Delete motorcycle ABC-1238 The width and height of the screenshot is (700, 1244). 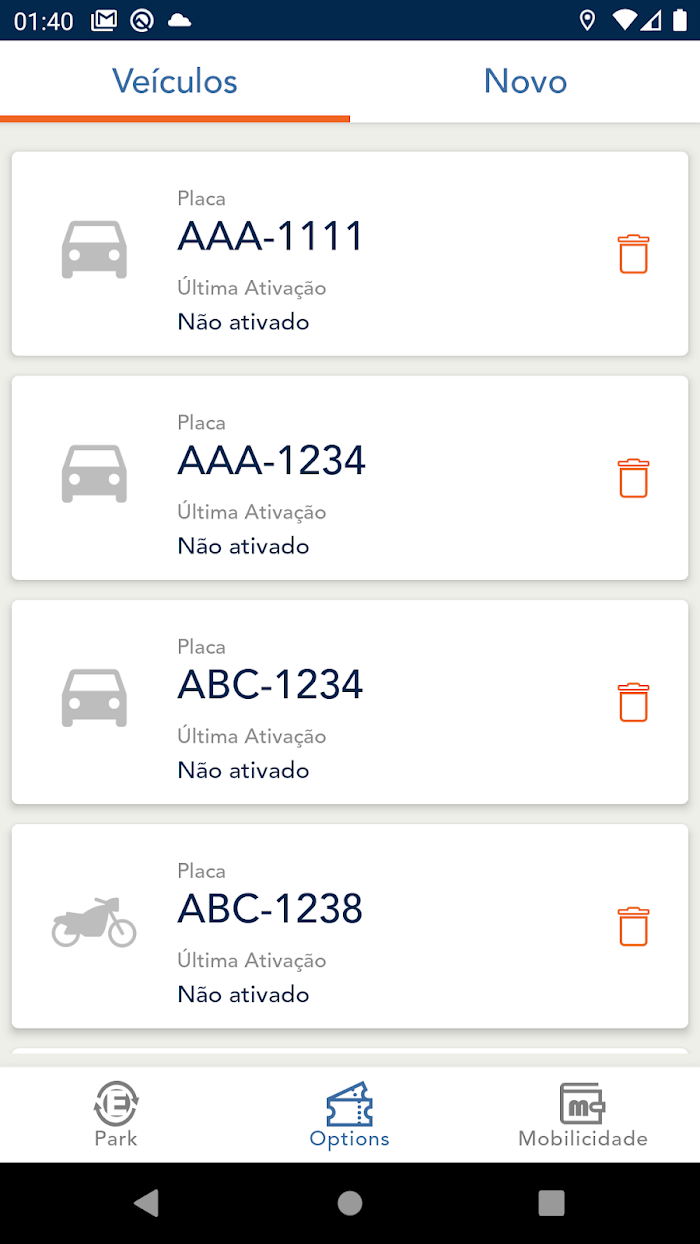(633, 926)
